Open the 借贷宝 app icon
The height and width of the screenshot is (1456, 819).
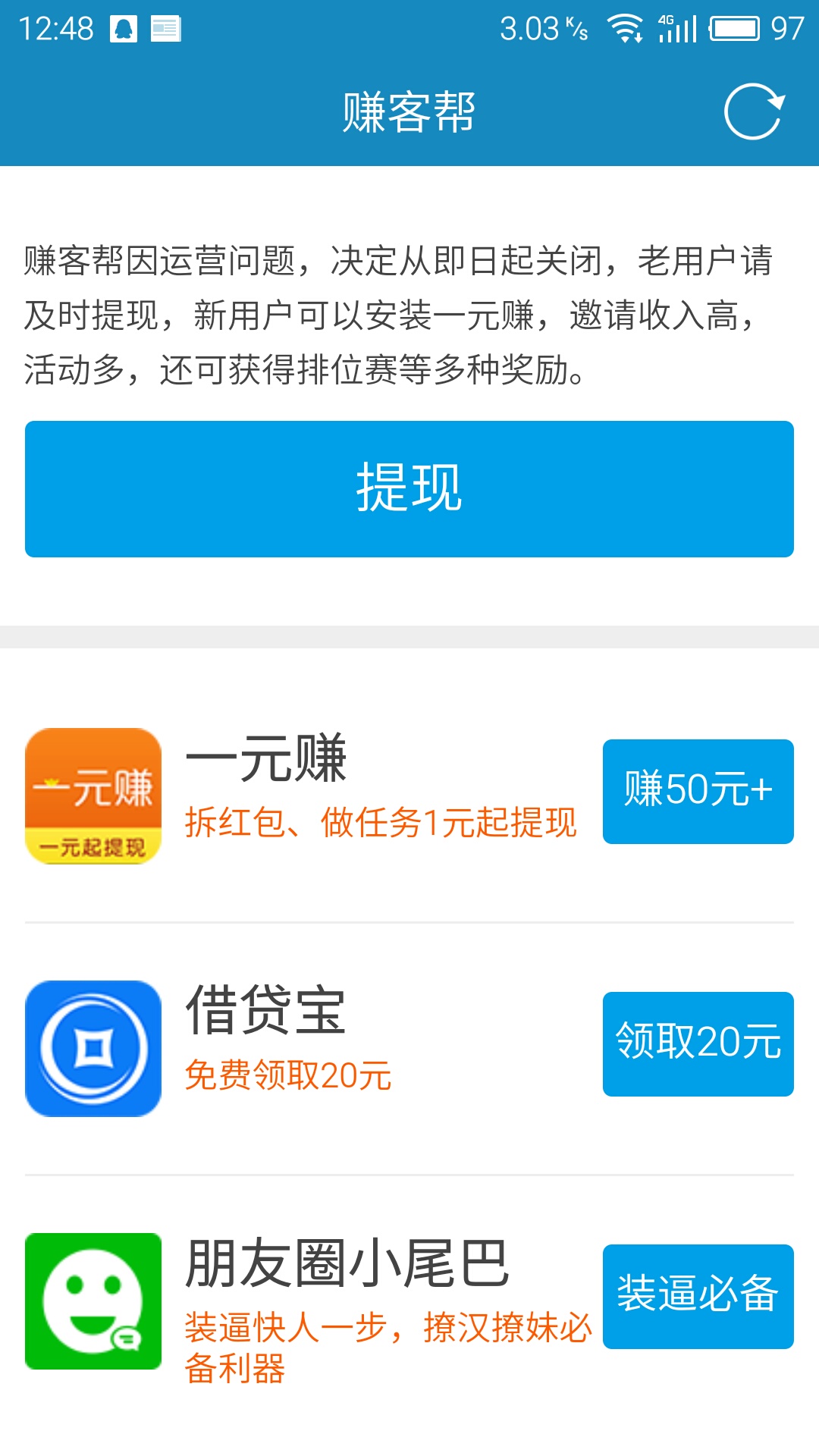point(93,1048)
